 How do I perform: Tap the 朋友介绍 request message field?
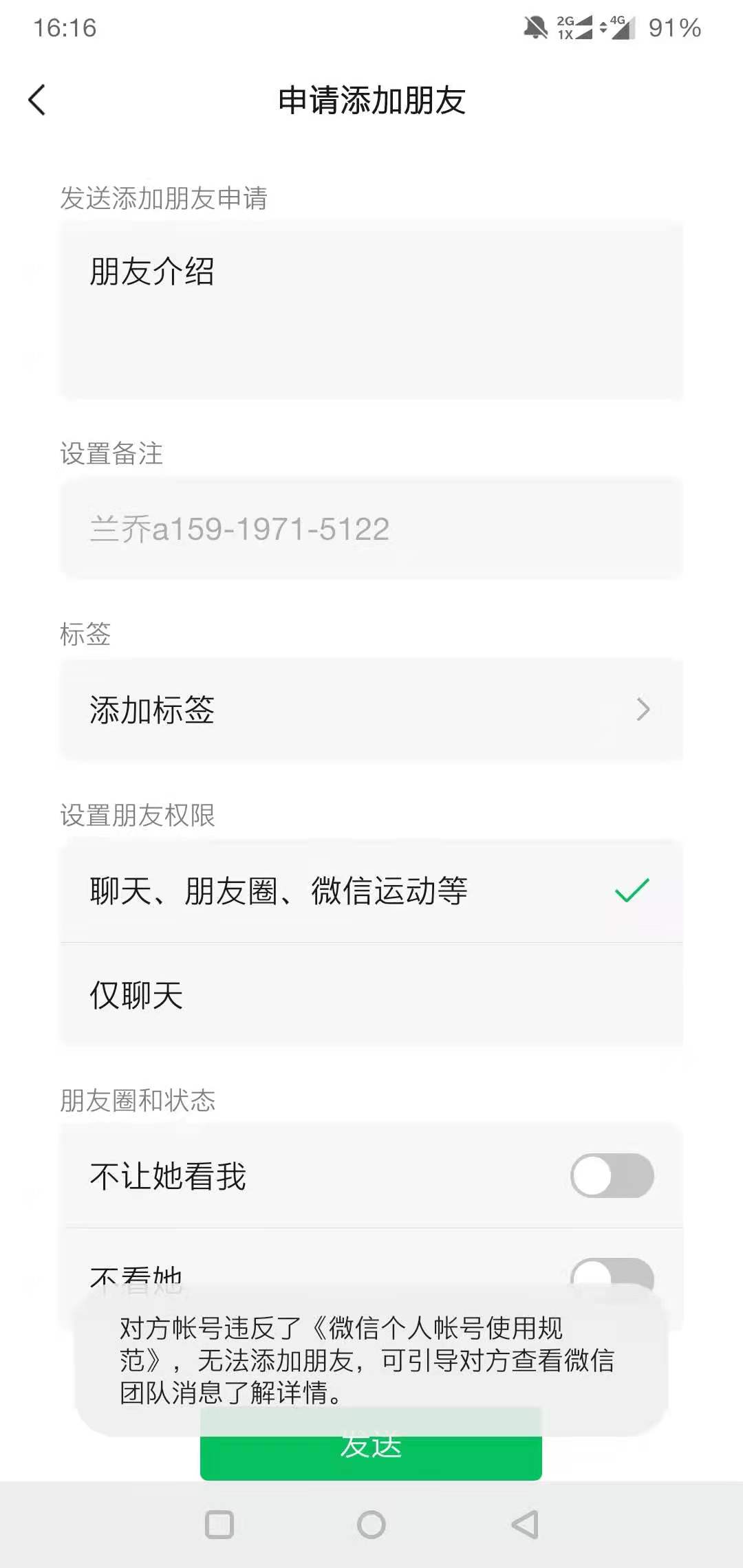(371, 309)
